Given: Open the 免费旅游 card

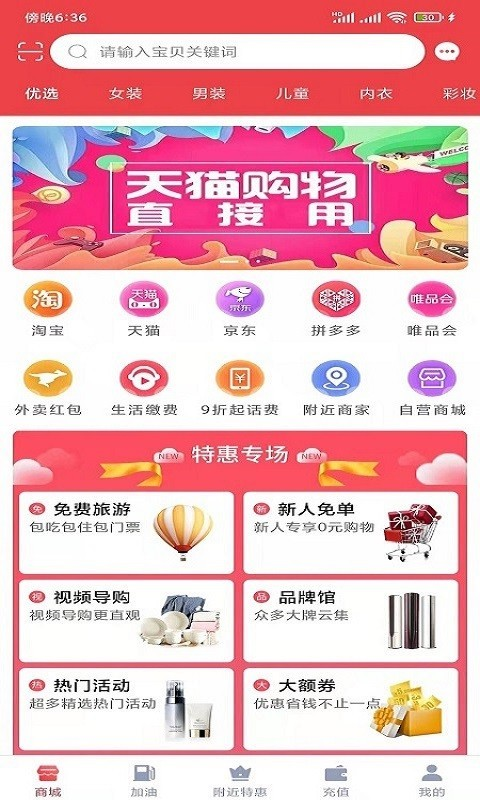Looking at the screenshot, I should pyautogui.click(x=126, y=533).
